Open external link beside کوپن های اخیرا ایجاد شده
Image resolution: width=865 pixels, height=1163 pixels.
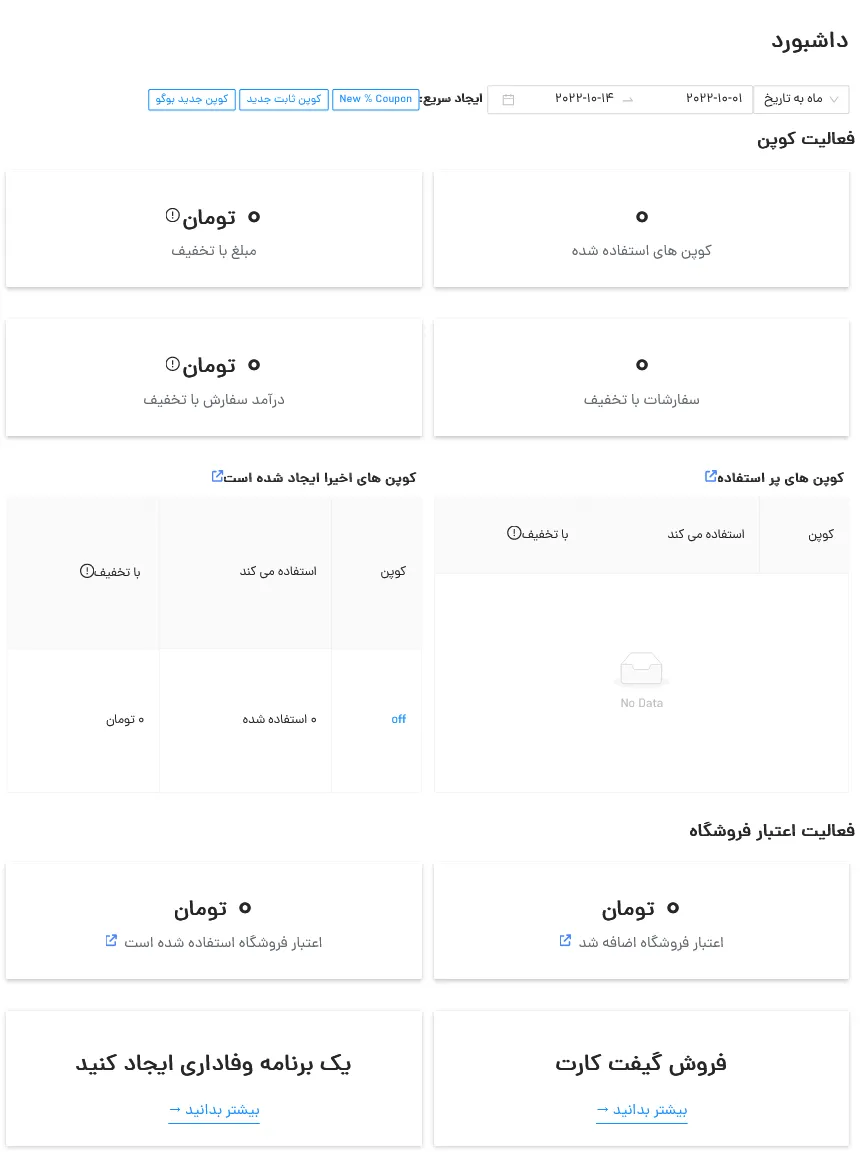(217, 476)
